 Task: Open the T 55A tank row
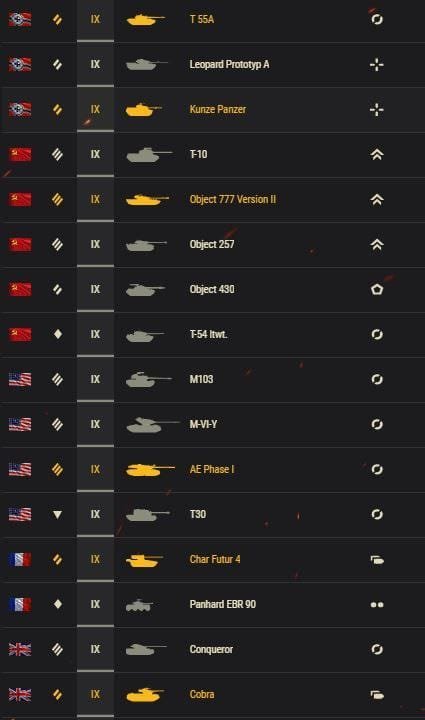tap(212, 20)
